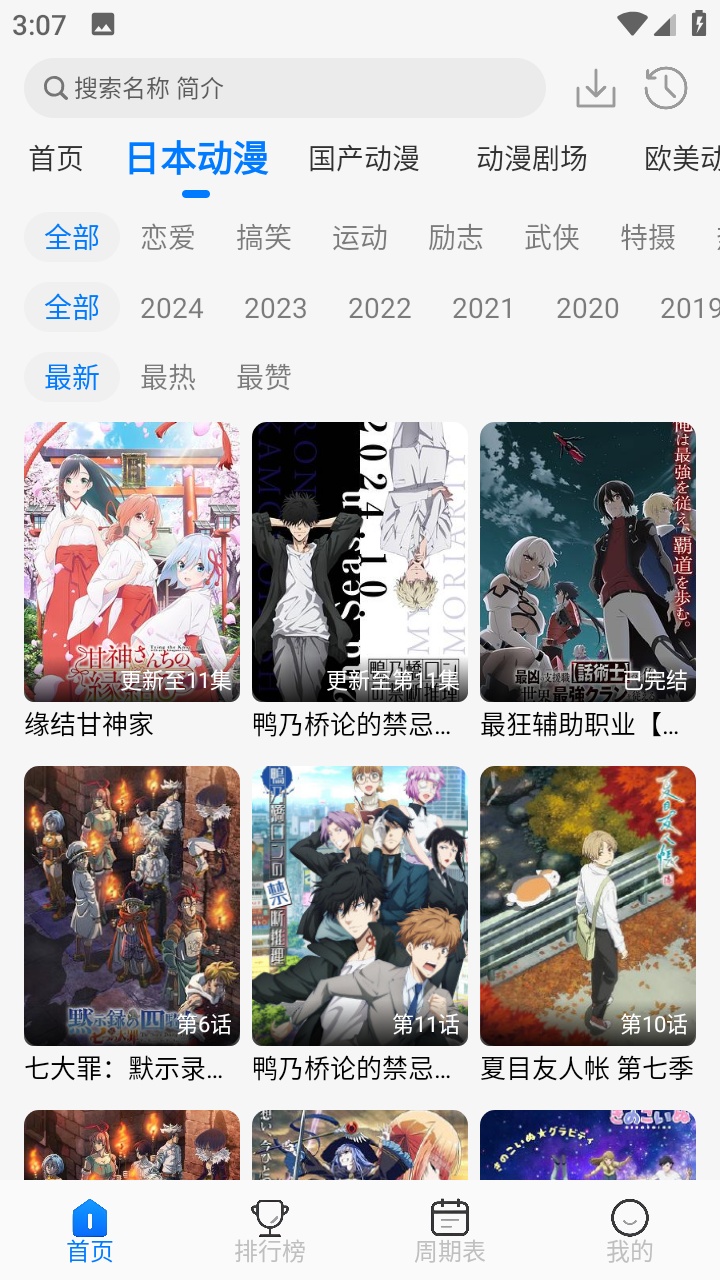Filter anime by year 2024
Viewport: 720px width, 1280px height.
(171, 308)
